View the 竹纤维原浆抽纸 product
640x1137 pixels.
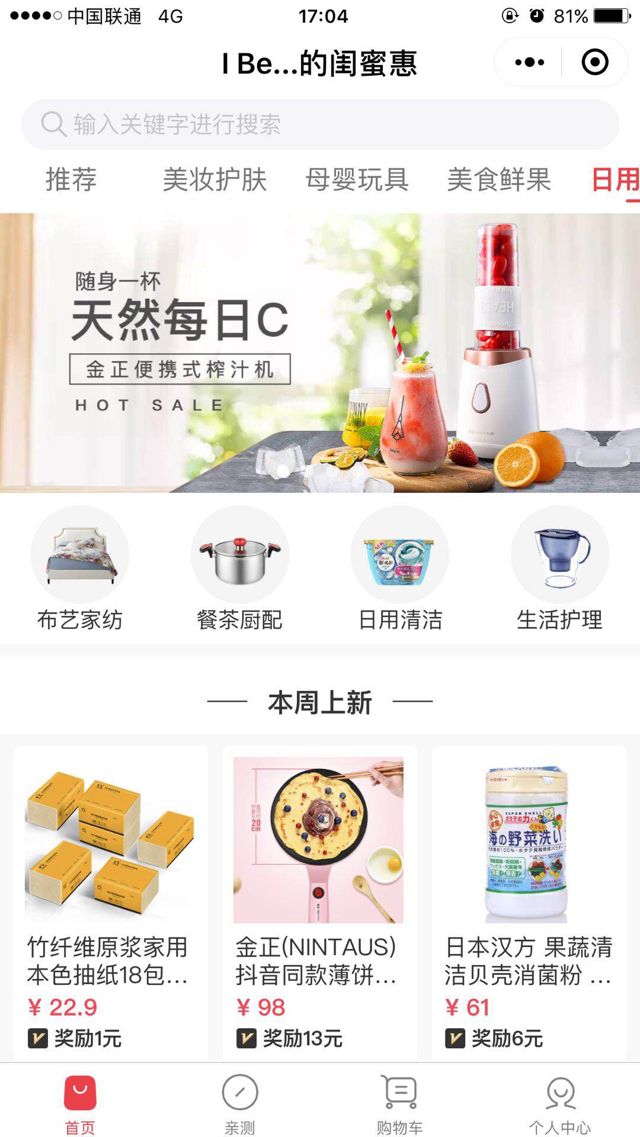pyautogui.click(x=110, y=880)
